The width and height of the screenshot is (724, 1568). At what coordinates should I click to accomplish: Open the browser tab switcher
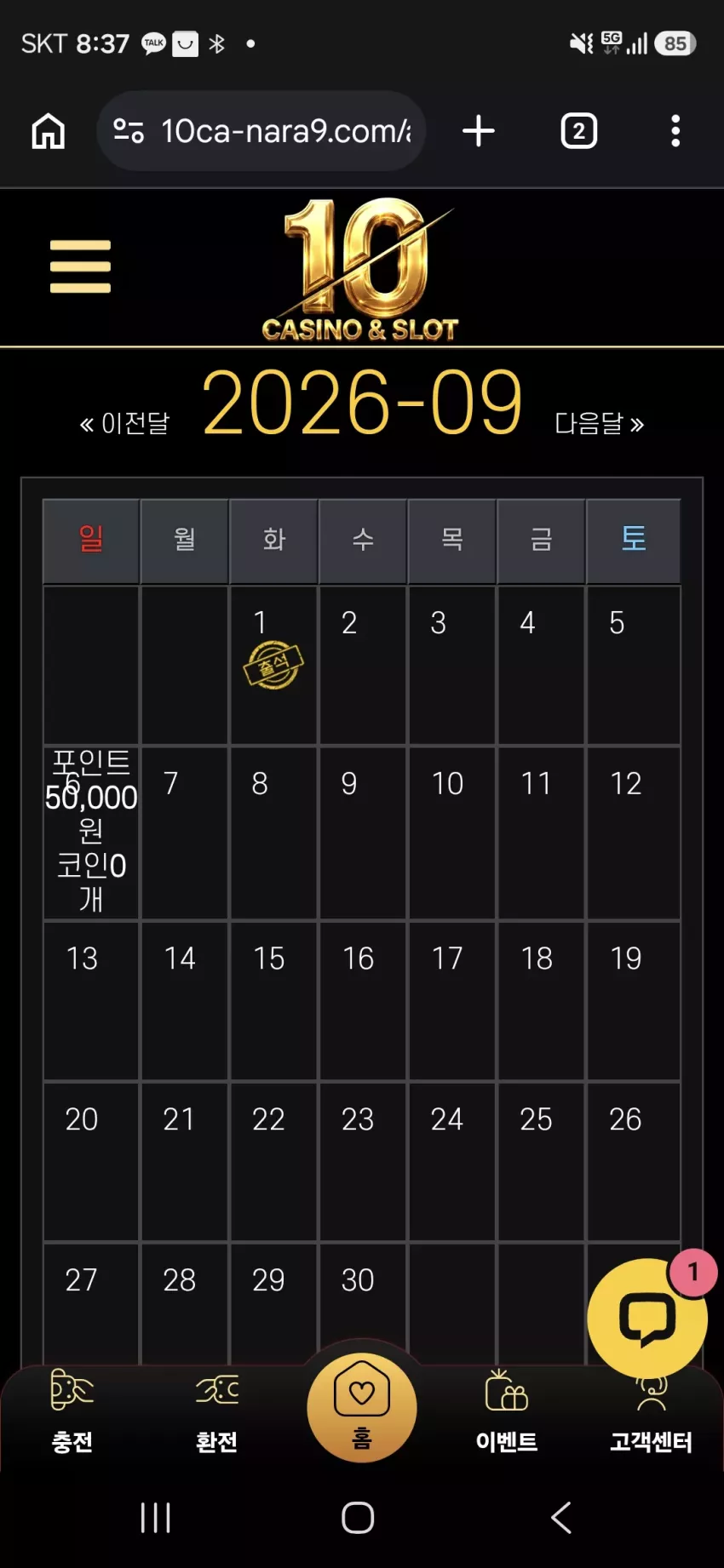tap(579, 131)
